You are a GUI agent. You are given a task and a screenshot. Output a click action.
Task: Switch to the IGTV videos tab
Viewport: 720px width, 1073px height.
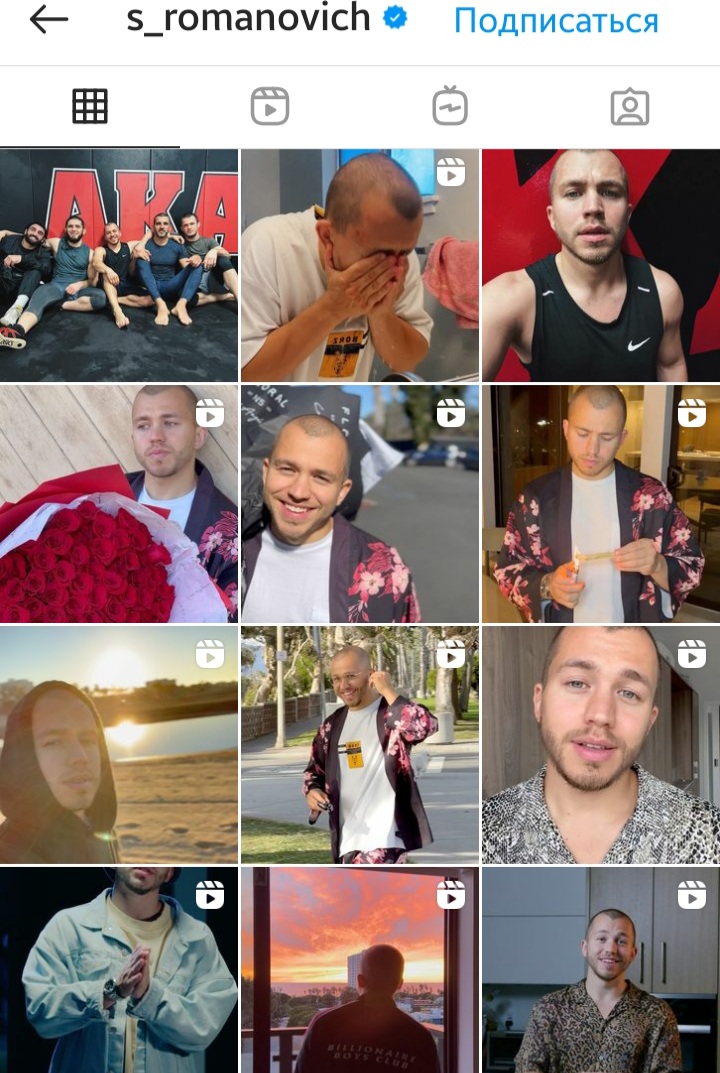(x=450, y=107)
